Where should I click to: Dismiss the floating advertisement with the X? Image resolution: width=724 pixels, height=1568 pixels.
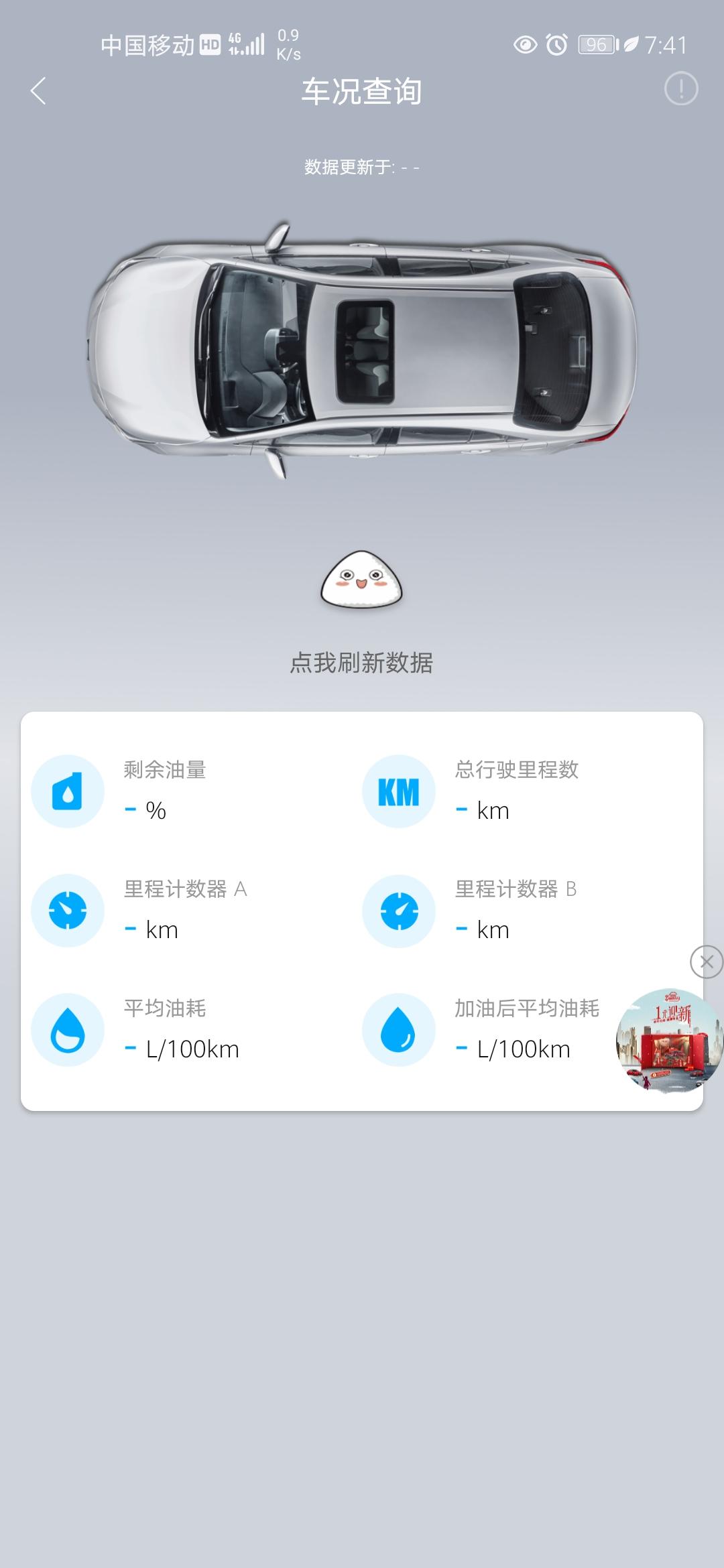pos(706,962)
